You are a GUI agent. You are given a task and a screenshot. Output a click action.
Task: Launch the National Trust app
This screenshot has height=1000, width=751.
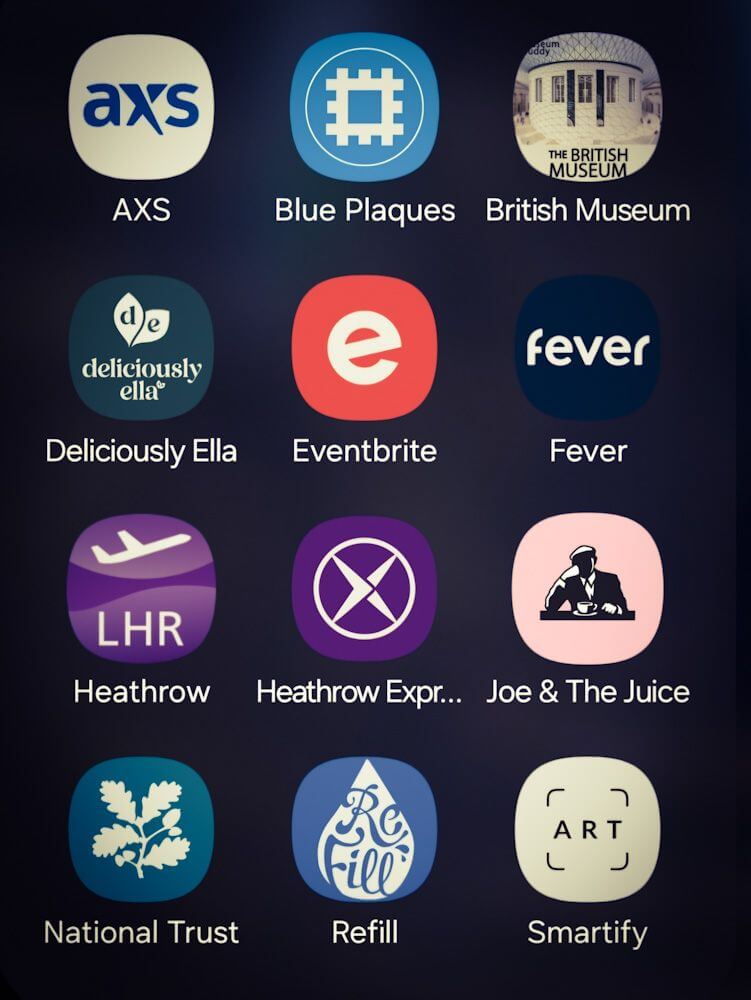pyautogui.click(x=141, y=830)
